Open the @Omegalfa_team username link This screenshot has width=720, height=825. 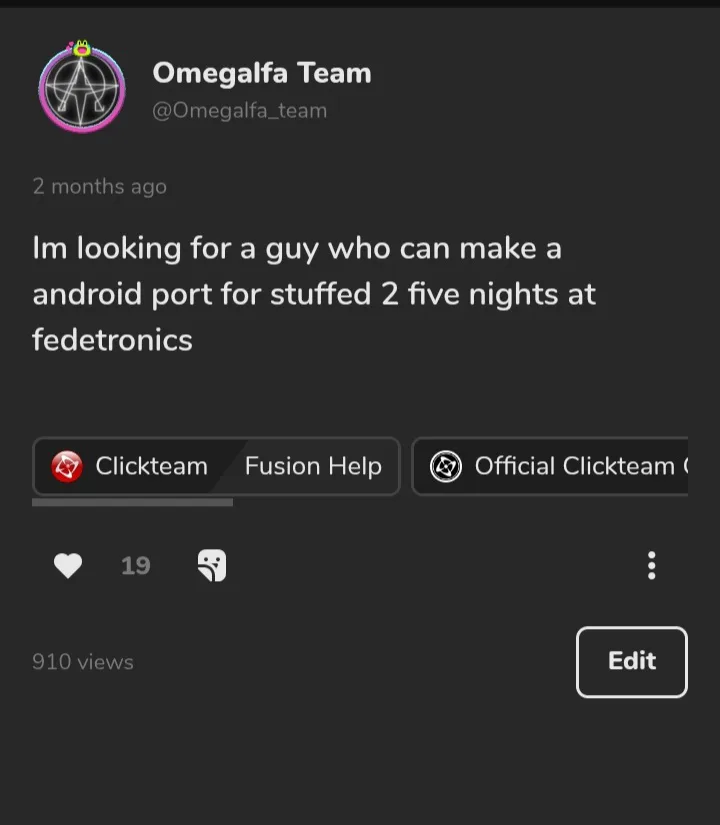(239, 111)
